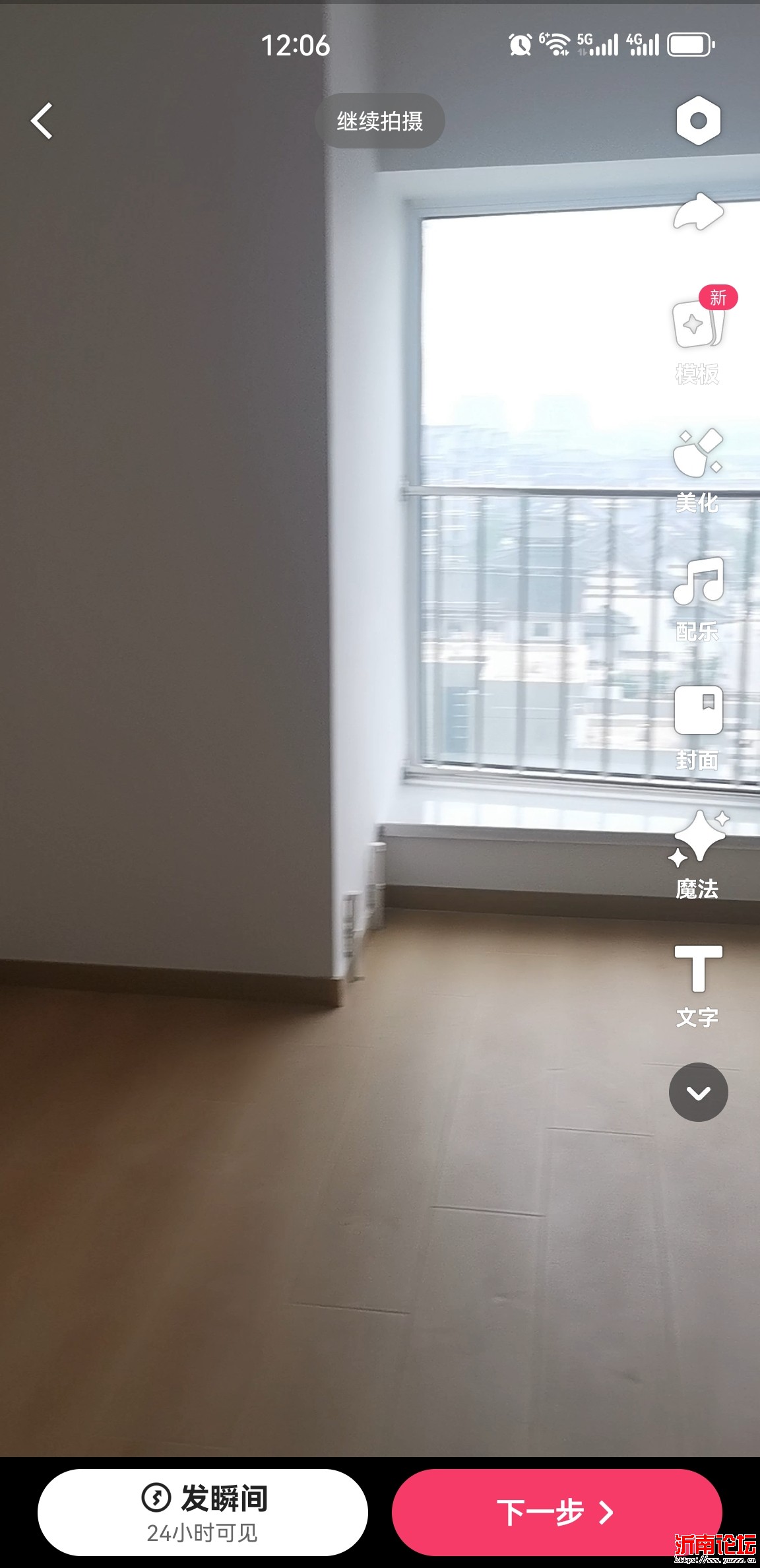760x1568 pixels.
Task: Tap 继续拍摄 to continue shooting
Action: (380, 121)
